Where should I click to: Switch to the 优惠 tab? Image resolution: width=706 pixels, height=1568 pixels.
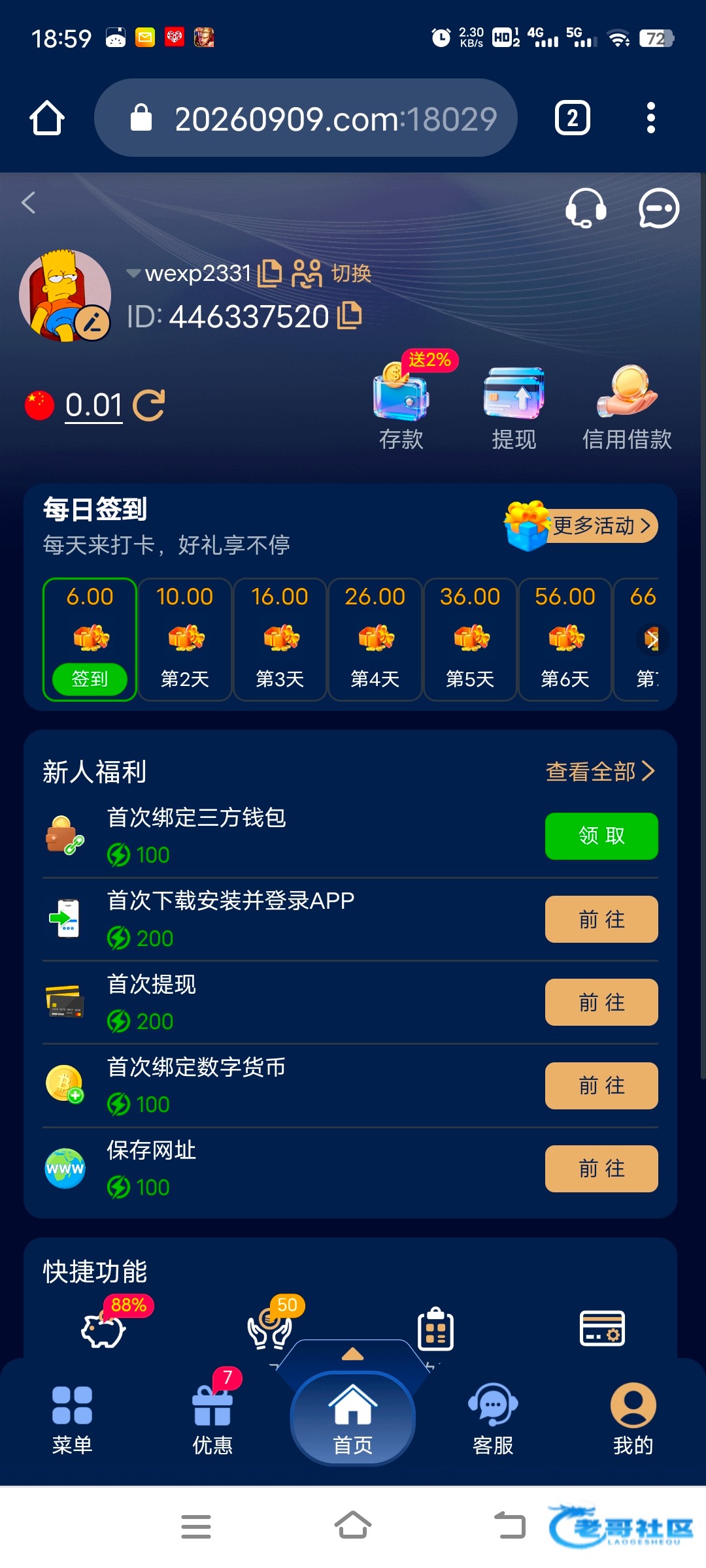212,1414
